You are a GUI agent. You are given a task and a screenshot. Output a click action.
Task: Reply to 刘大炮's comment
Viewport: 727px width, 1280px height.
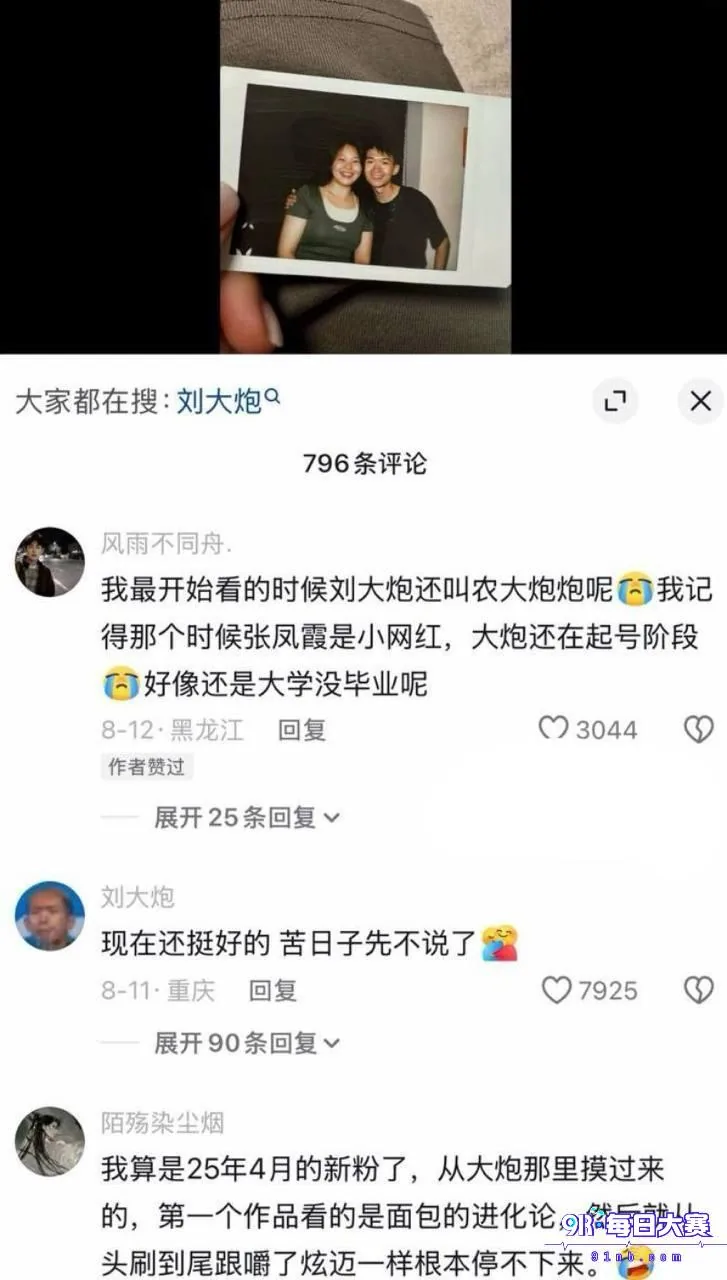273,991
